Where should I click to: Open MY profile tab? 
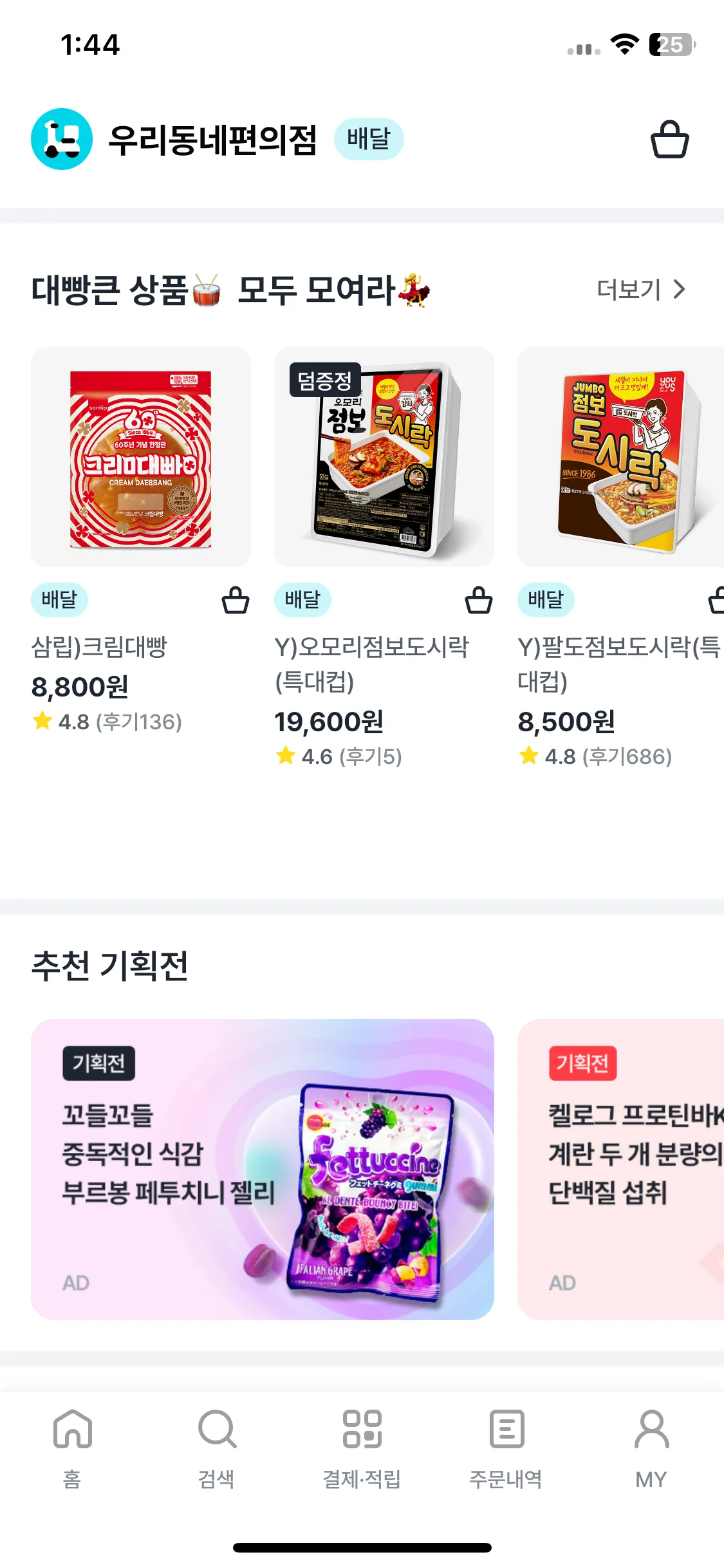coord(651,1448)
